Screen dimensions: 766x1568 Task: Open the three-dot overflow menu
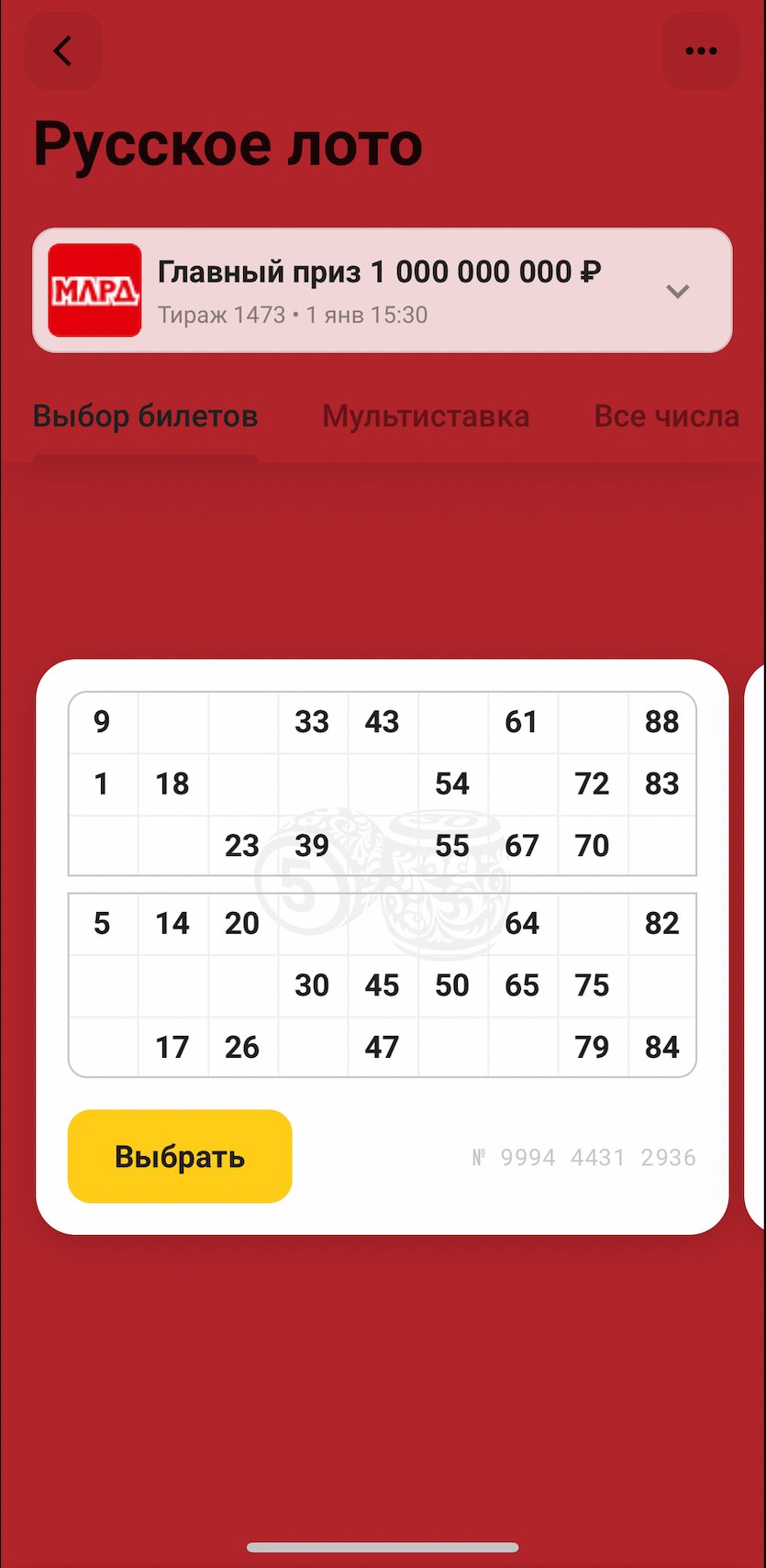701,51
